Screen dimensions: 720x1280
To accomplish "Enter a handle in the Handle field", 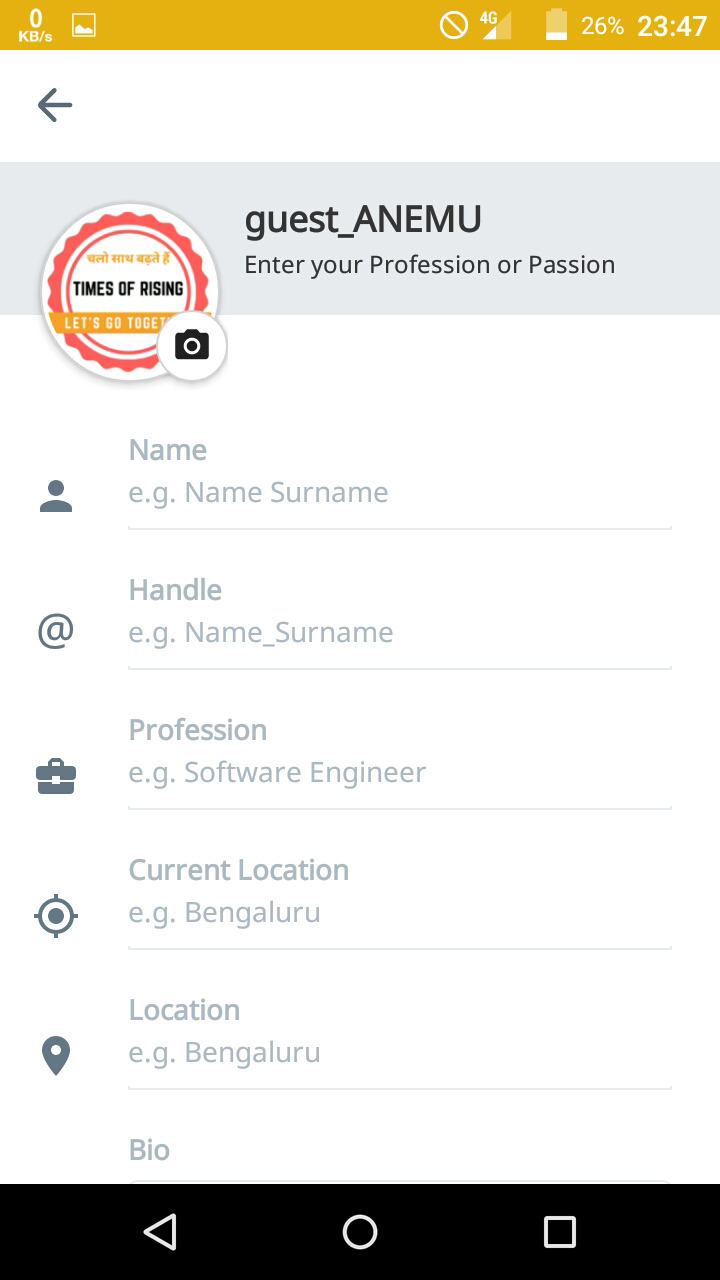I will click(x=399, y=633).
